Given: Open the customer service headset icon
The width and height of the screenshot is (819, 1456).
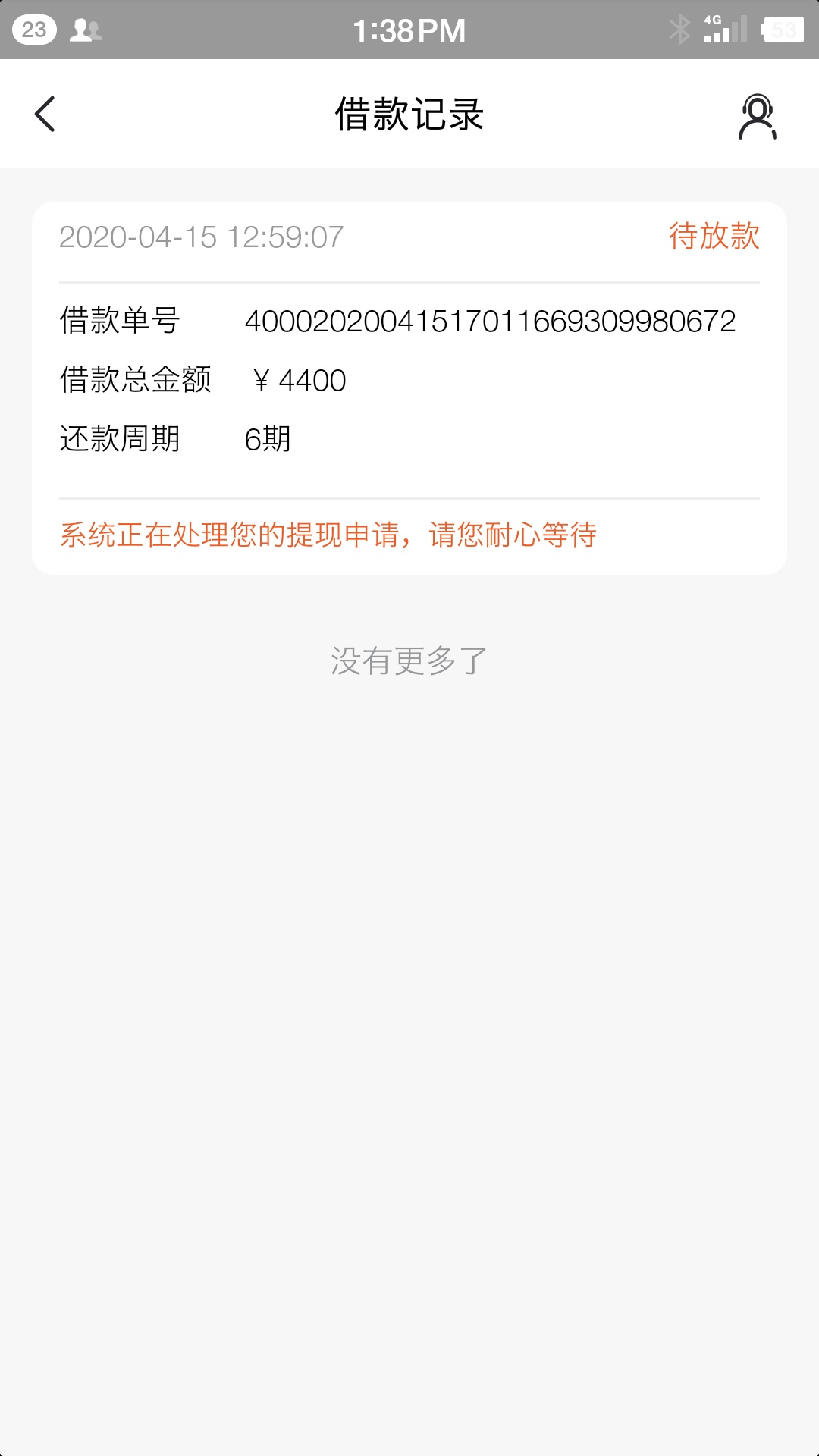Looking at the screenshot, I should tap(758, 116).
